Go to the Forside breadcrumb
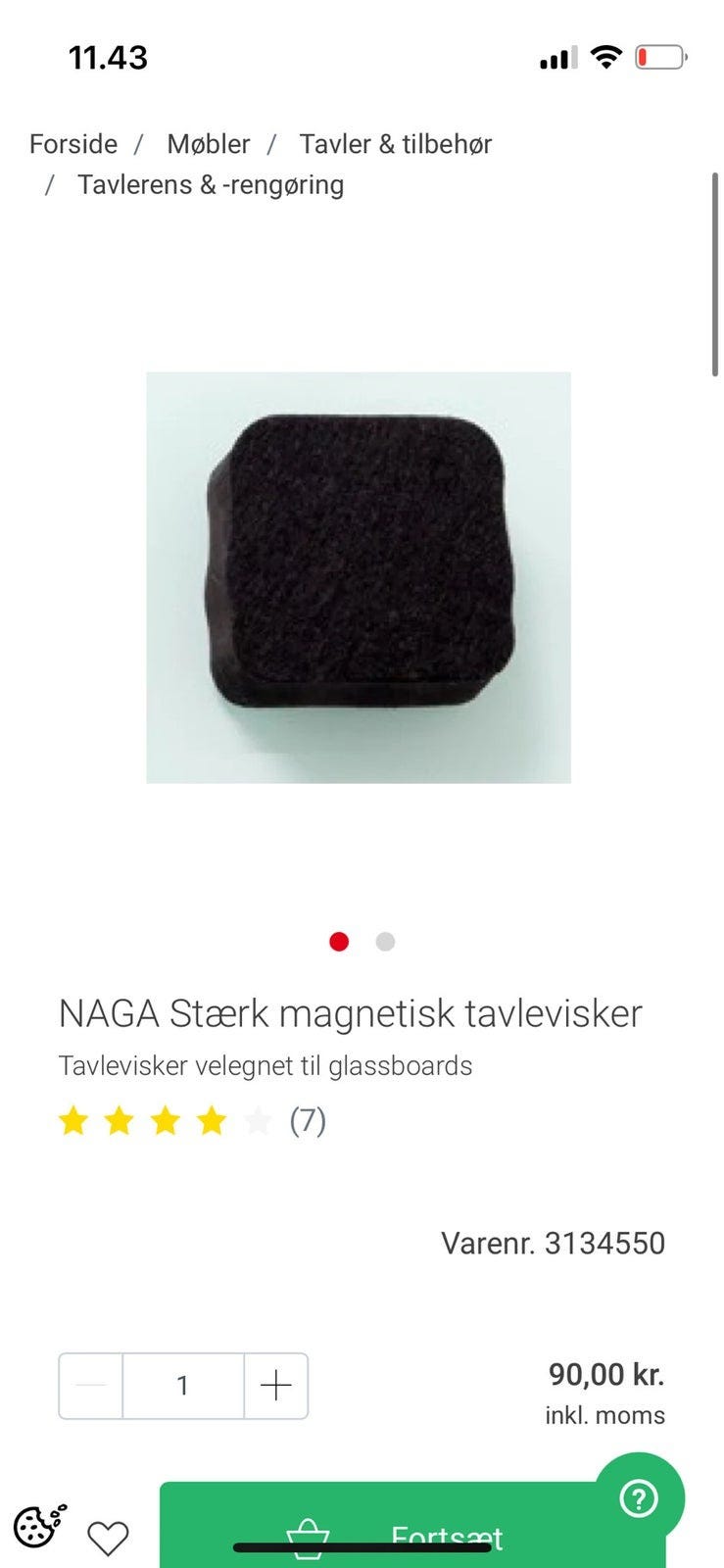This screenshot has height=1568, width=724. coord(73,144)
